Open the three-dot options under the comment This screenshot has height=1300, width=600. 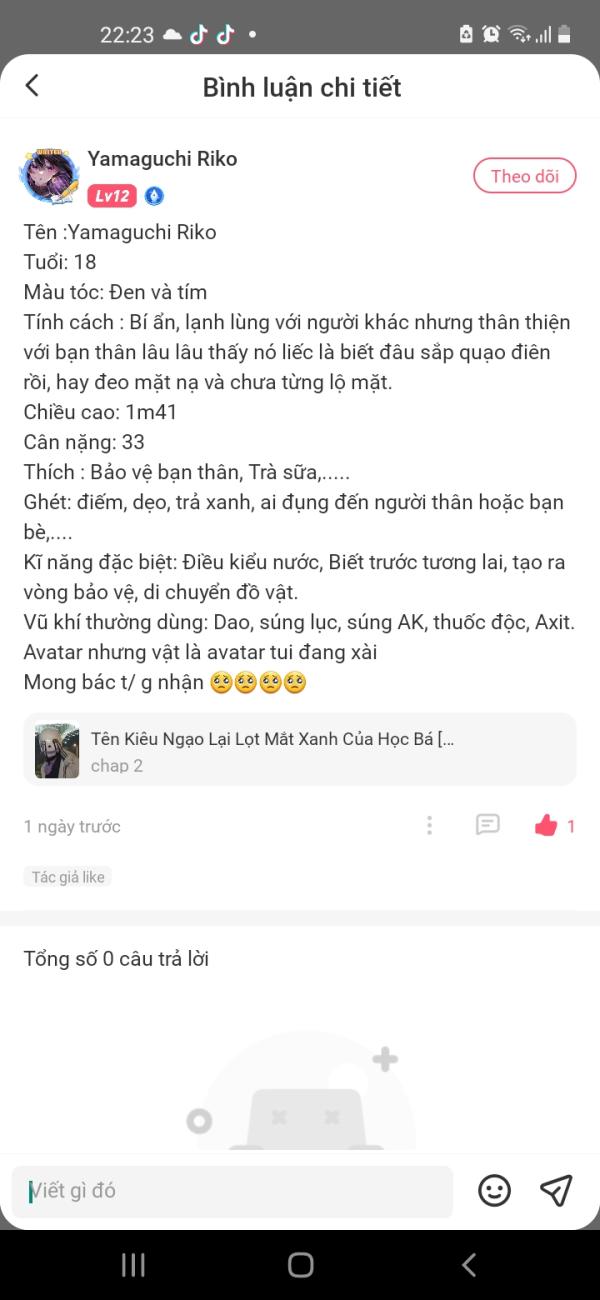(x=429, y=825)
